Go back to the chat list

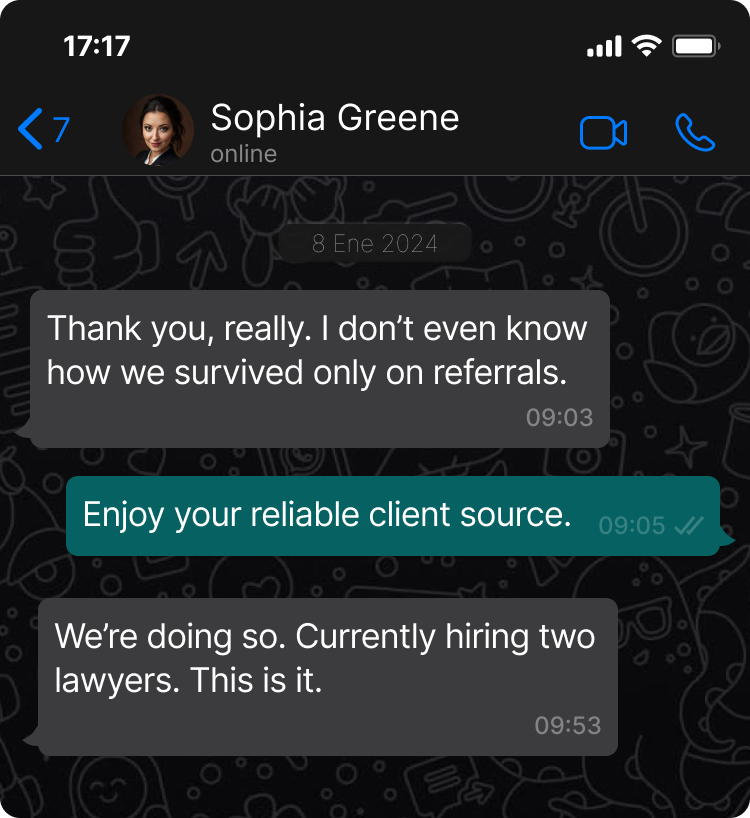(40, 131)
